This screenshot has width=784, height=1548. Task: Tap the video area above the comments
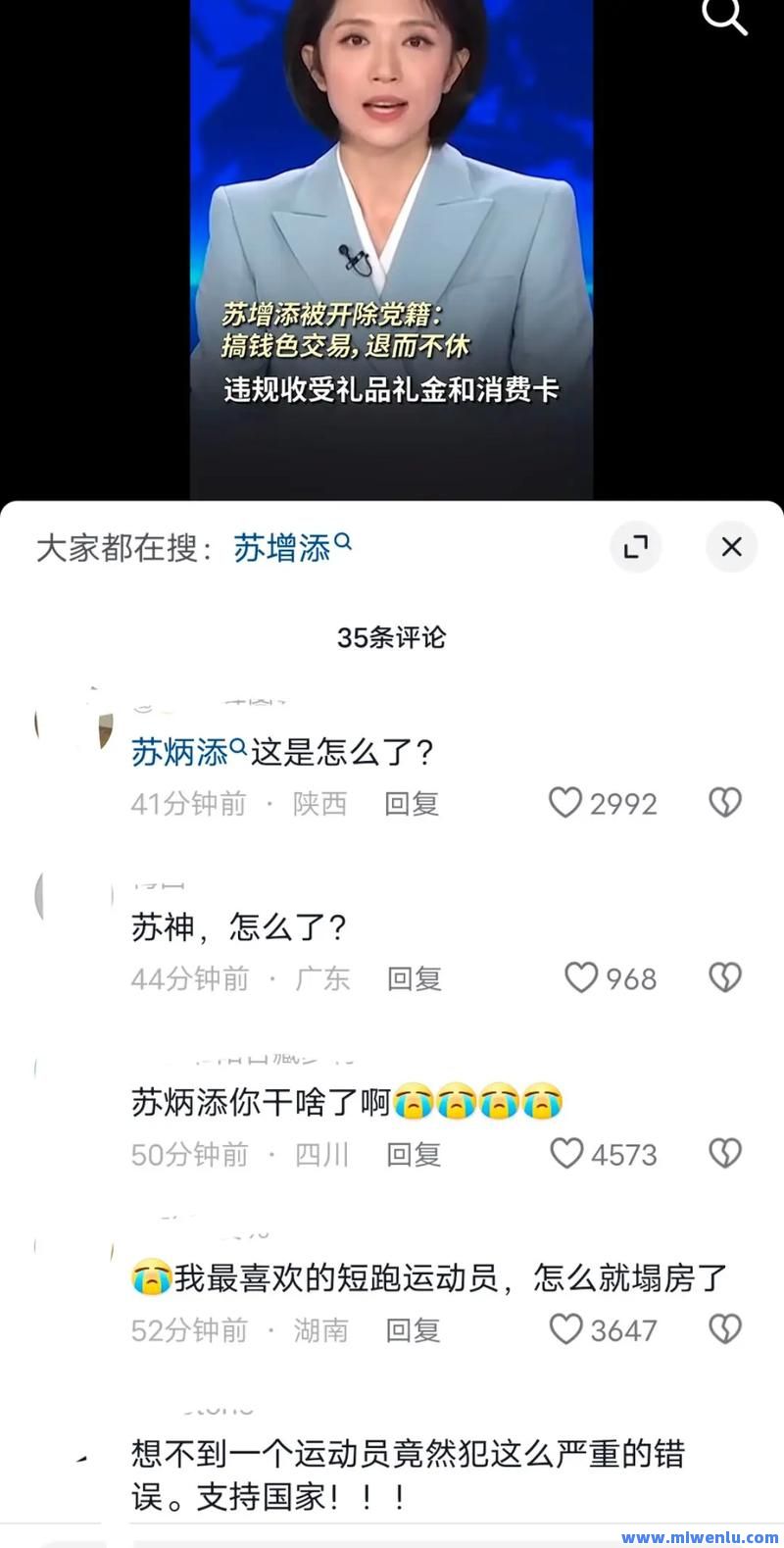pos(391,250)
